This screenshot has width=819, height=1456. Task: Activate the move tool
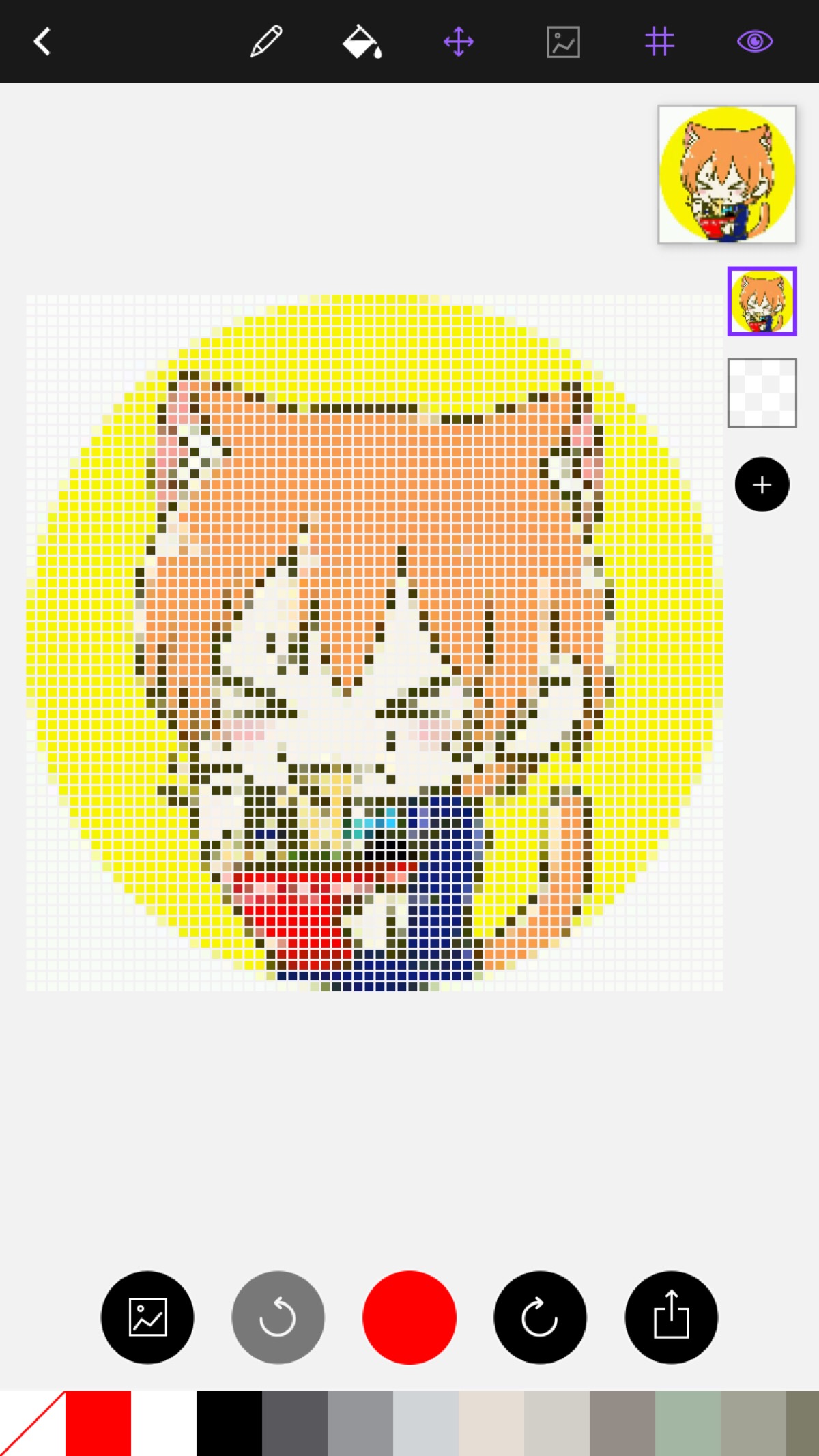tap(459, 42)
